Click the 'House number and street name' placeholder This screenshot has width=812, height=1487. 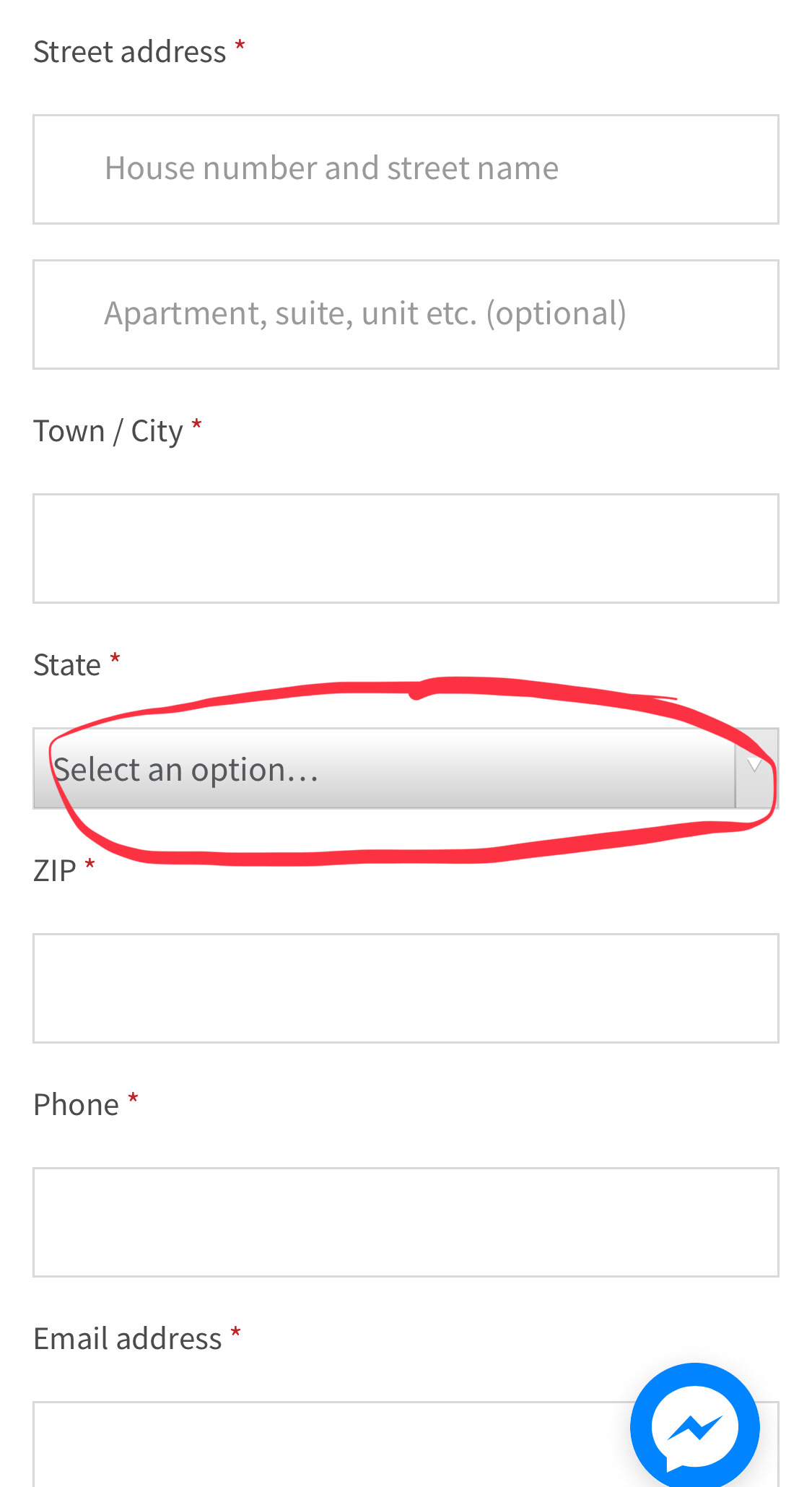tap(331, 167)
